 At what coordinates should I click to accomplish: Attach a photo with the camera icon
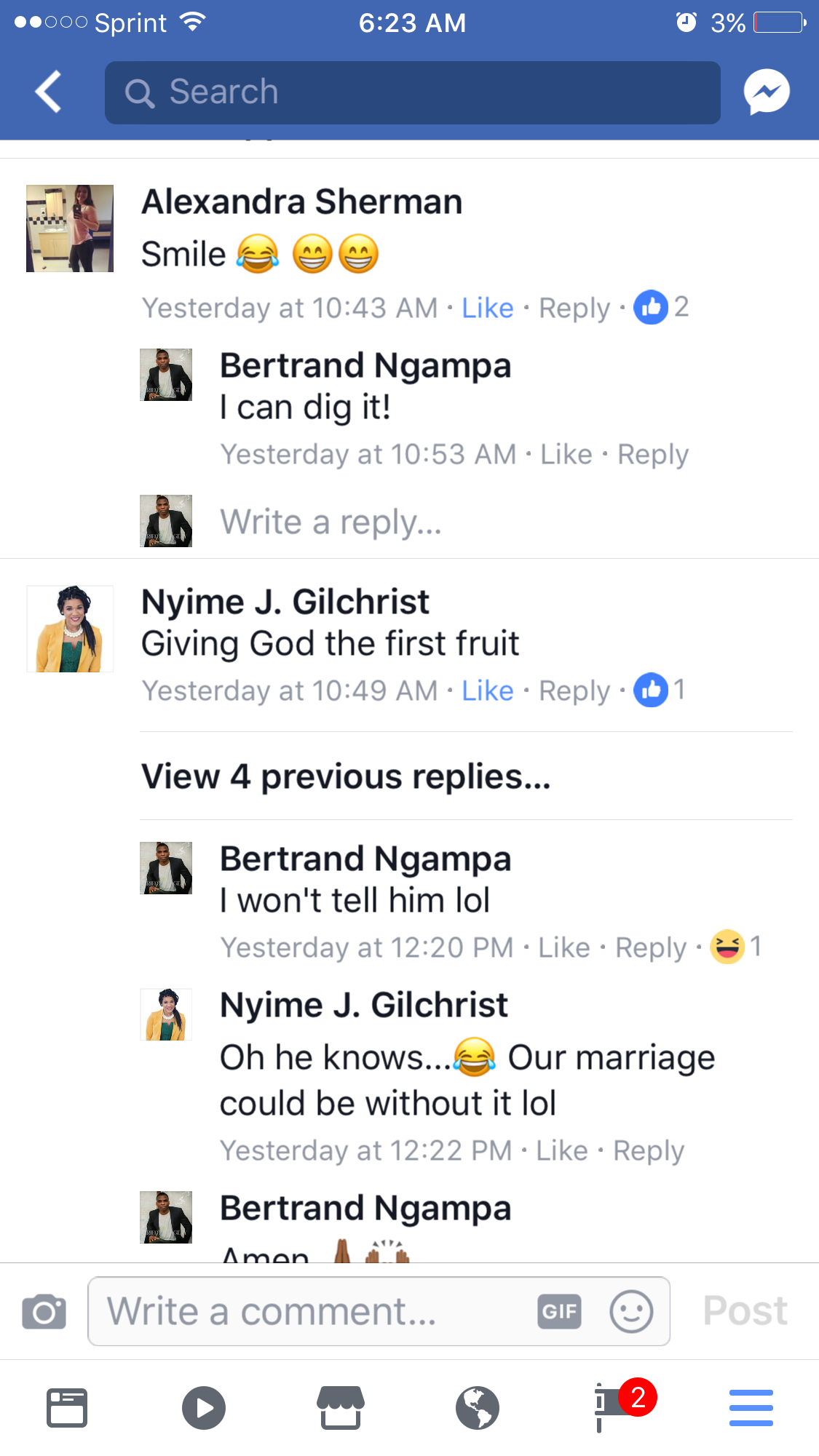[x=44, y=1311]
